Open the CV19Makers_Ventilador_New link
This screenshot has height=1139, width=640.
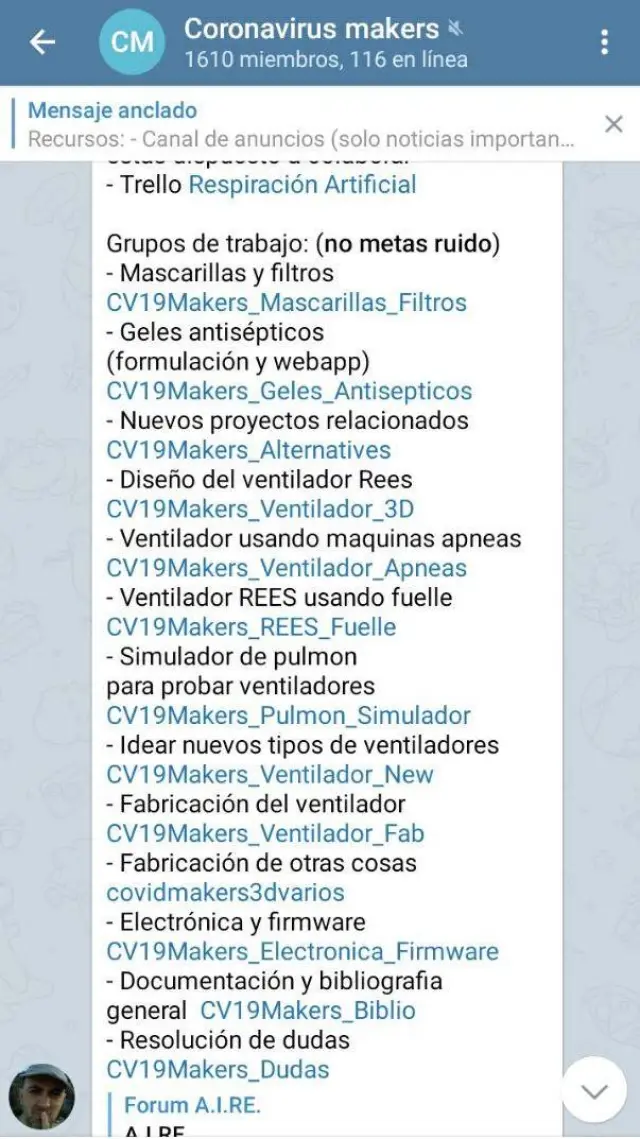[270, 774]
